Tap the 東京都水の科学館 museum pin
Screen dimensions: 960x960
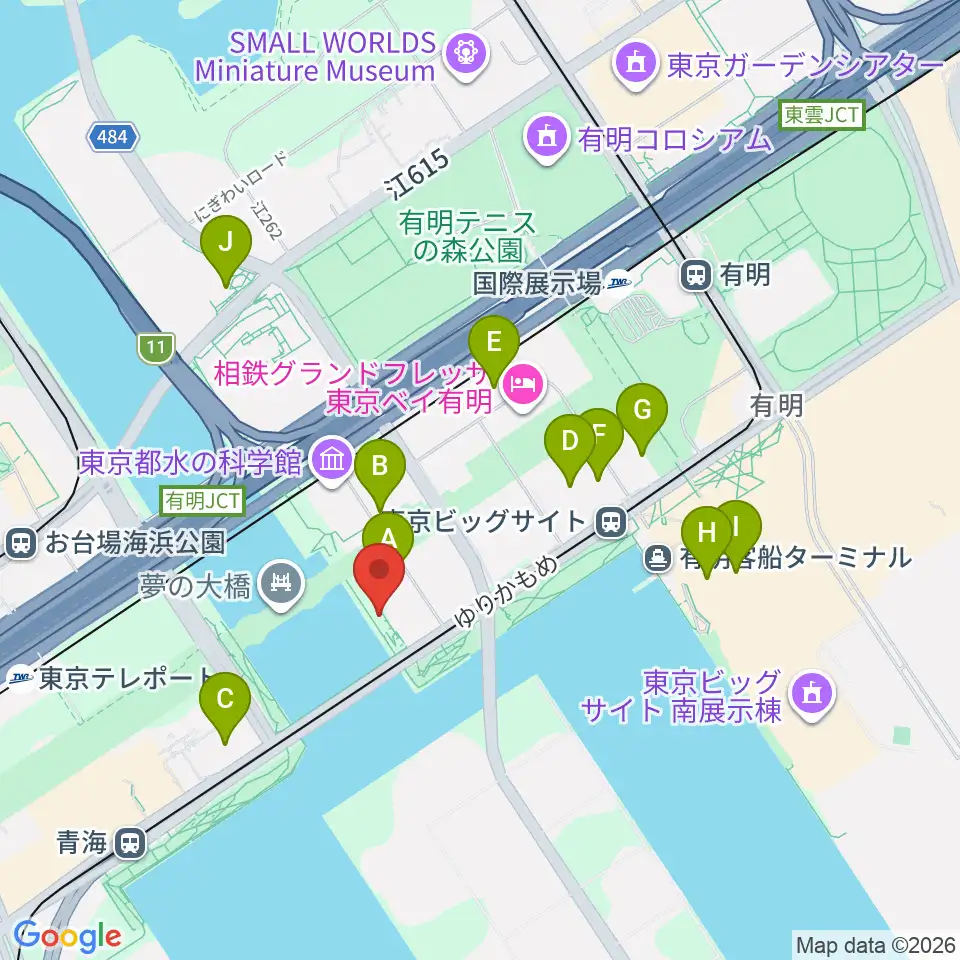[332, 460]
